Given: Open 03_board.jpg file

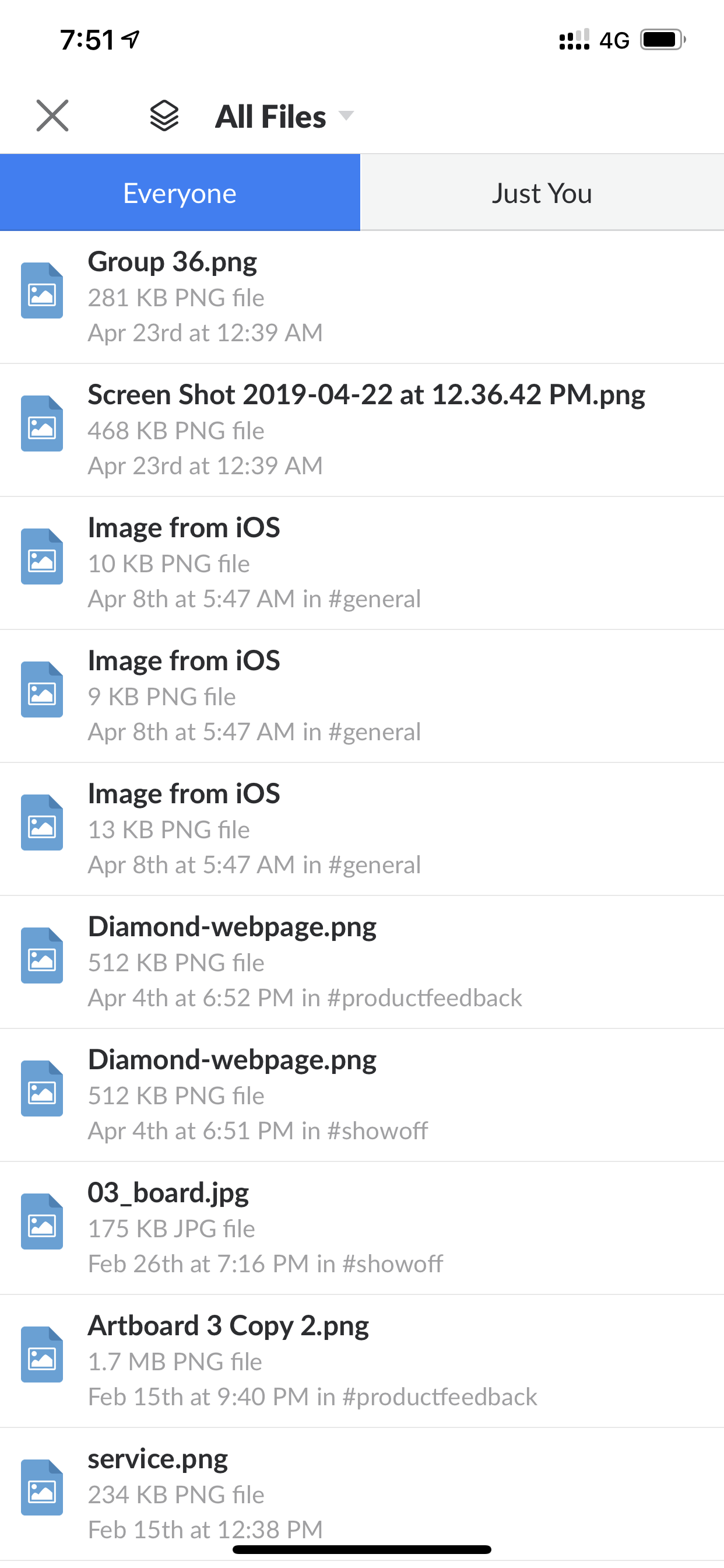Looking at the screenshot, I should 362,1228.
